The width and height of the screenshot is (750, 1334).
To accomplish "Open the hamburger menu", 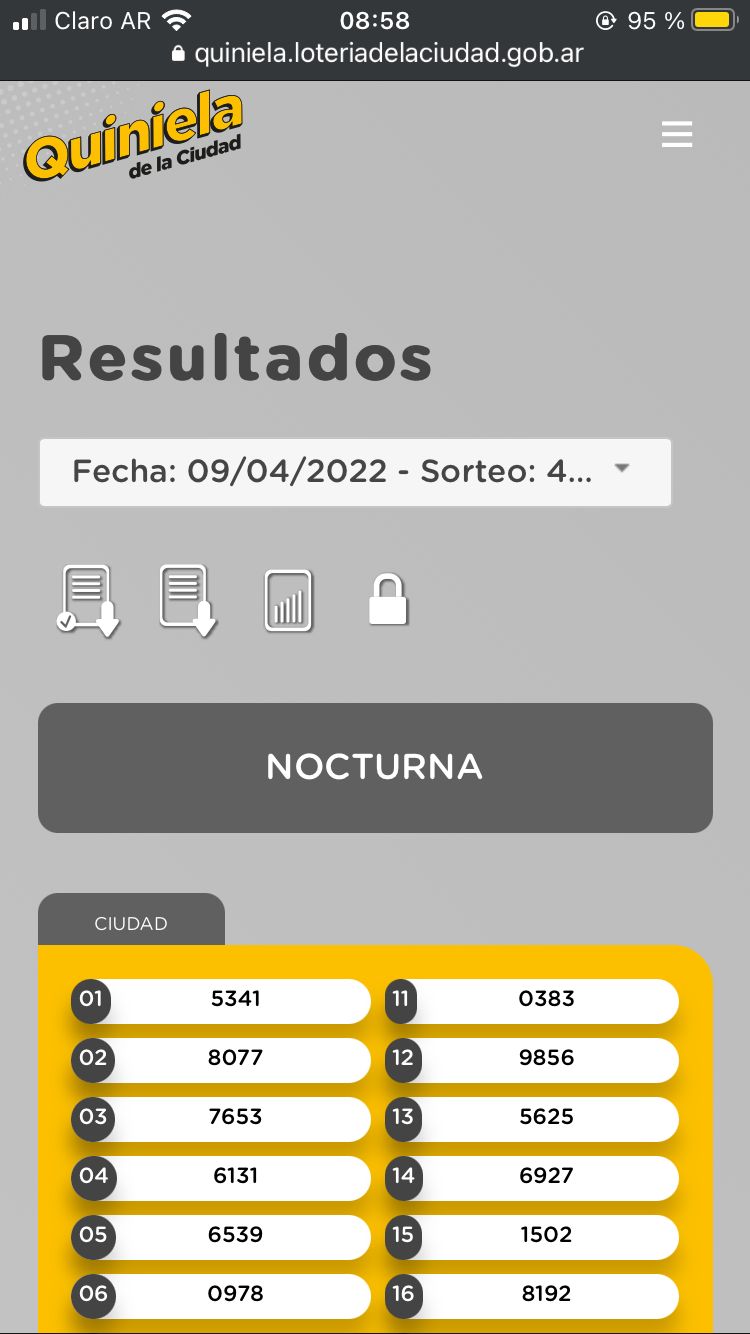I will (x=677, y=134).
